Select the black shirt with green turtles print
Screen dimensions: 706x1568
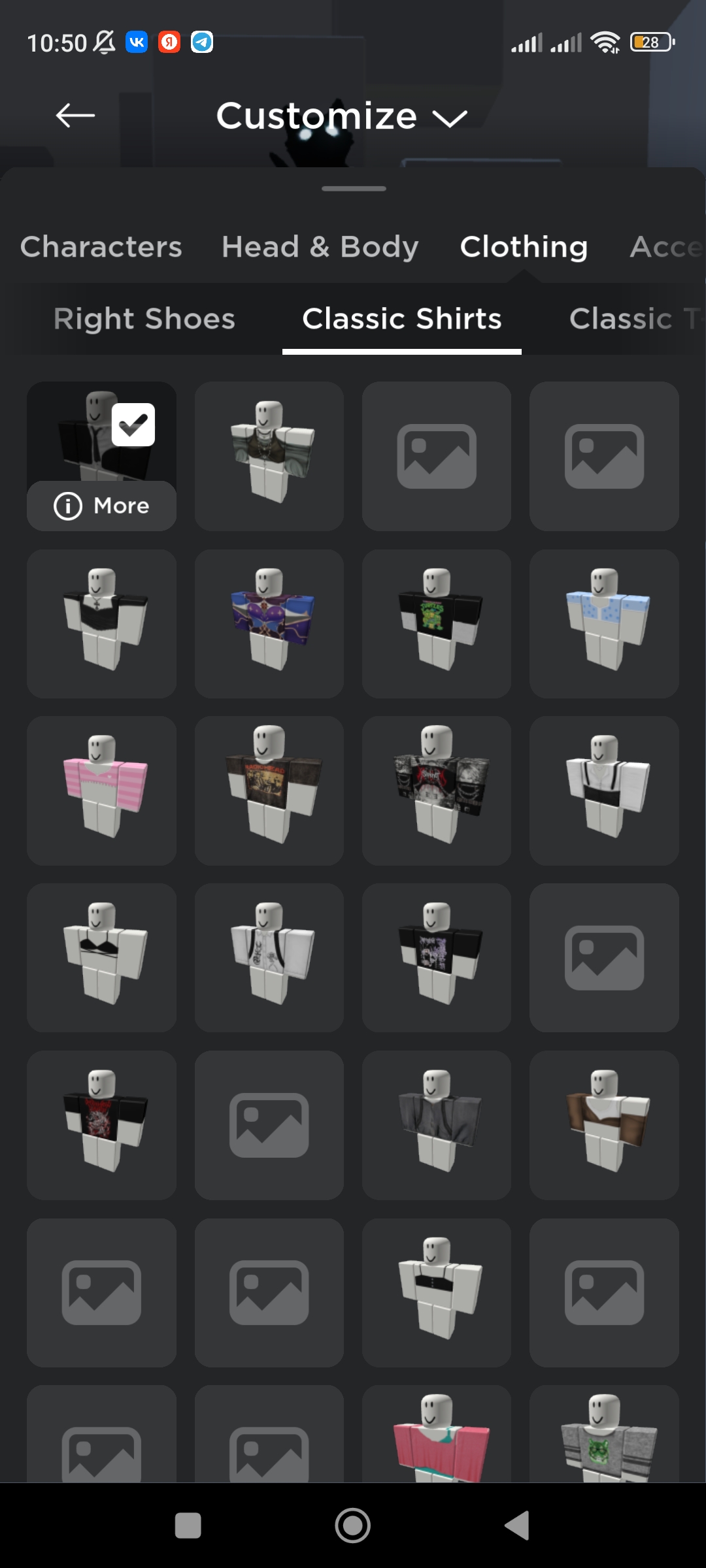(436, 623)
